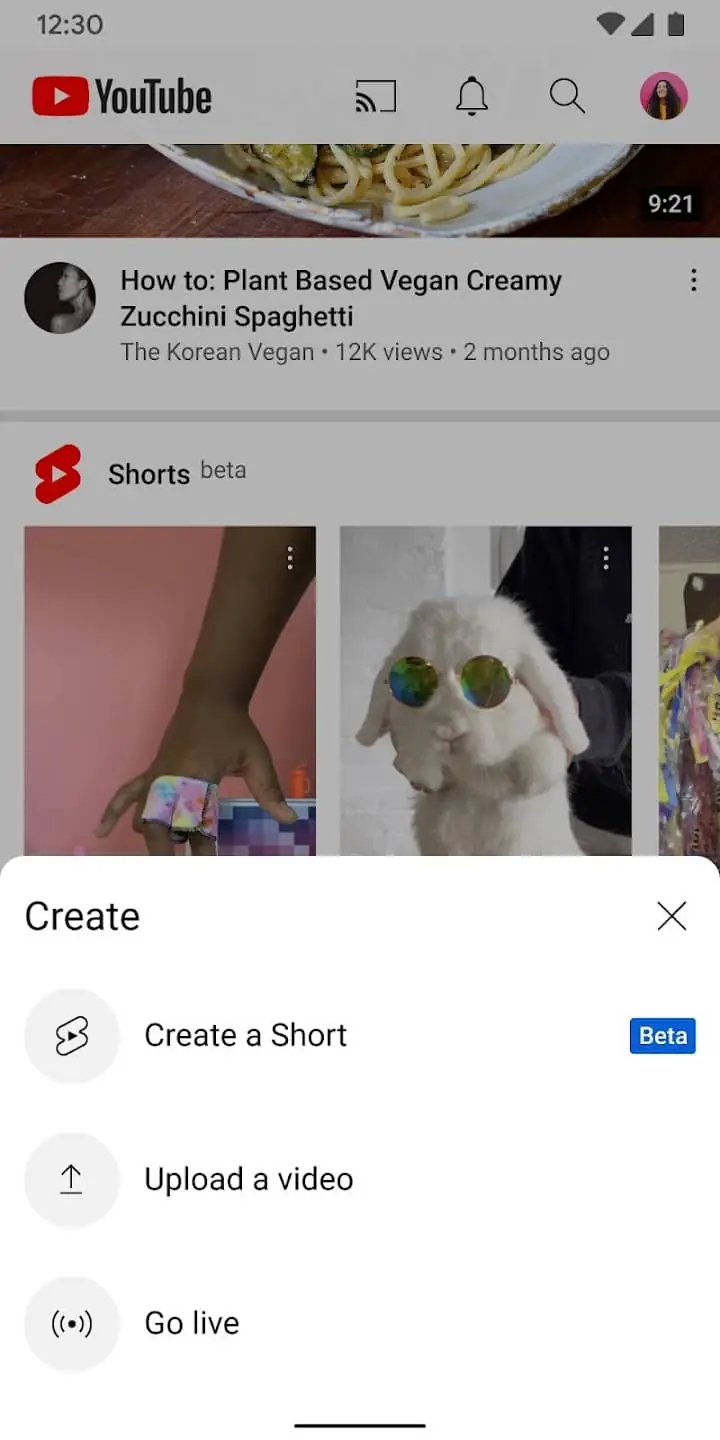Open the menu on the first Short
The image size is (720, 1440).
[290, 557]
